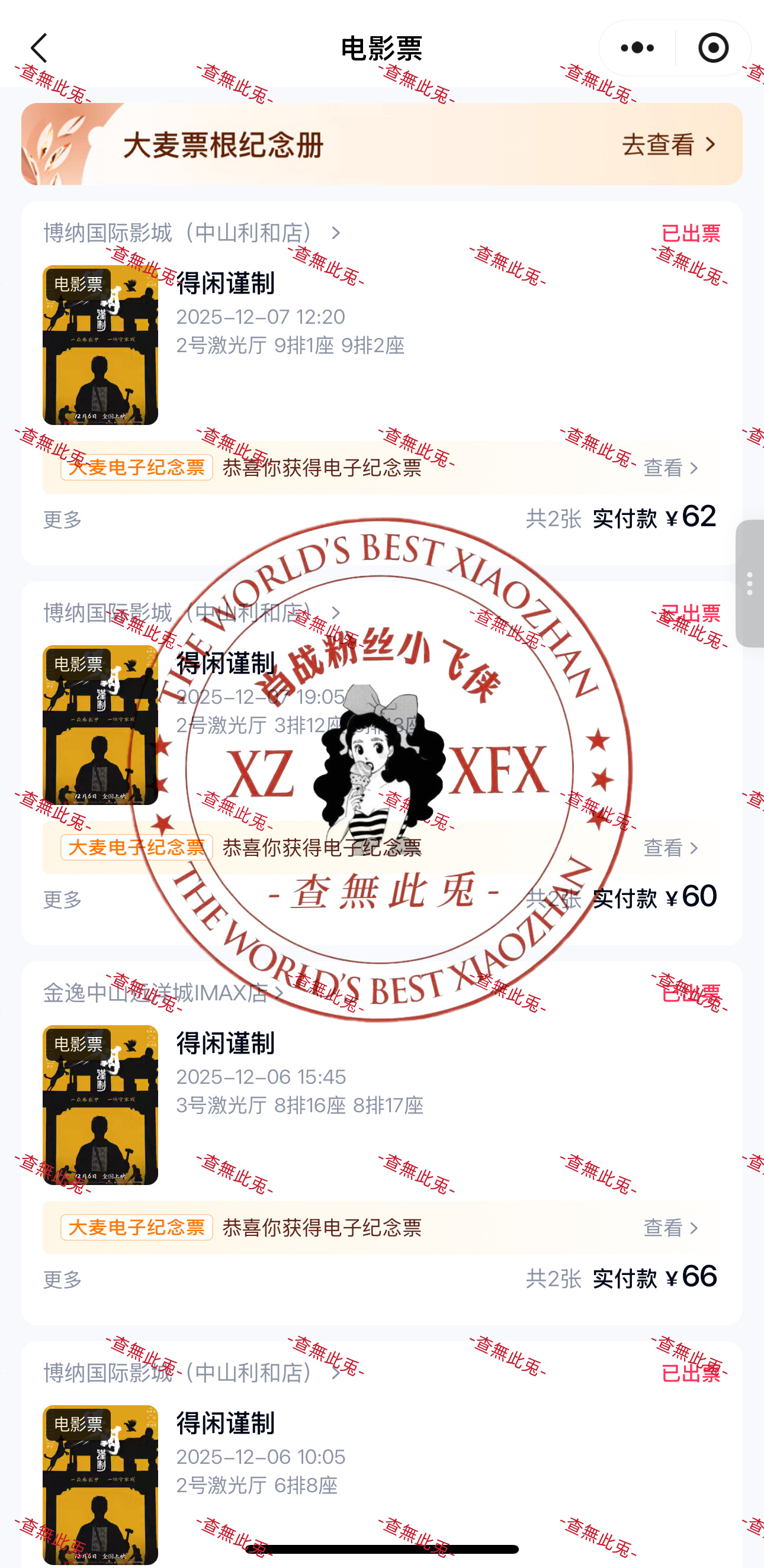The image size is (764, 1568).
Task: Click the vertical dots handle on the right edge
Action: [751, 583]
